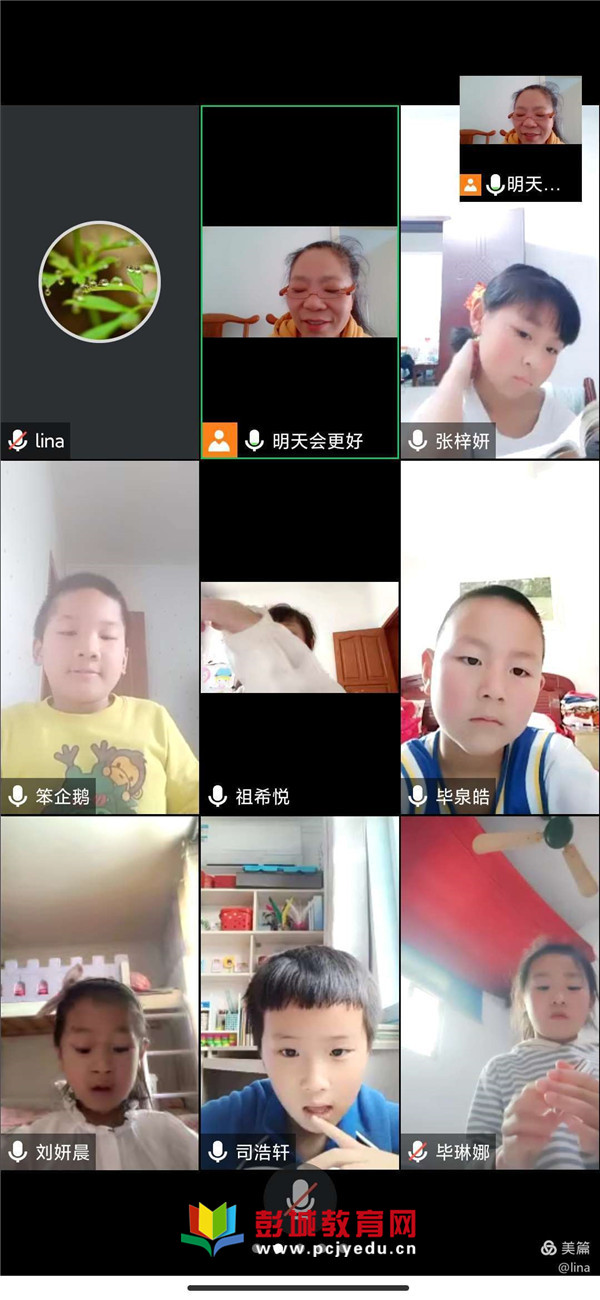Image resolution: width=600 pixels, height=1300 pixels.
Task: Select the 明天会更好 video tile
Action: click(x=300, y=283)
